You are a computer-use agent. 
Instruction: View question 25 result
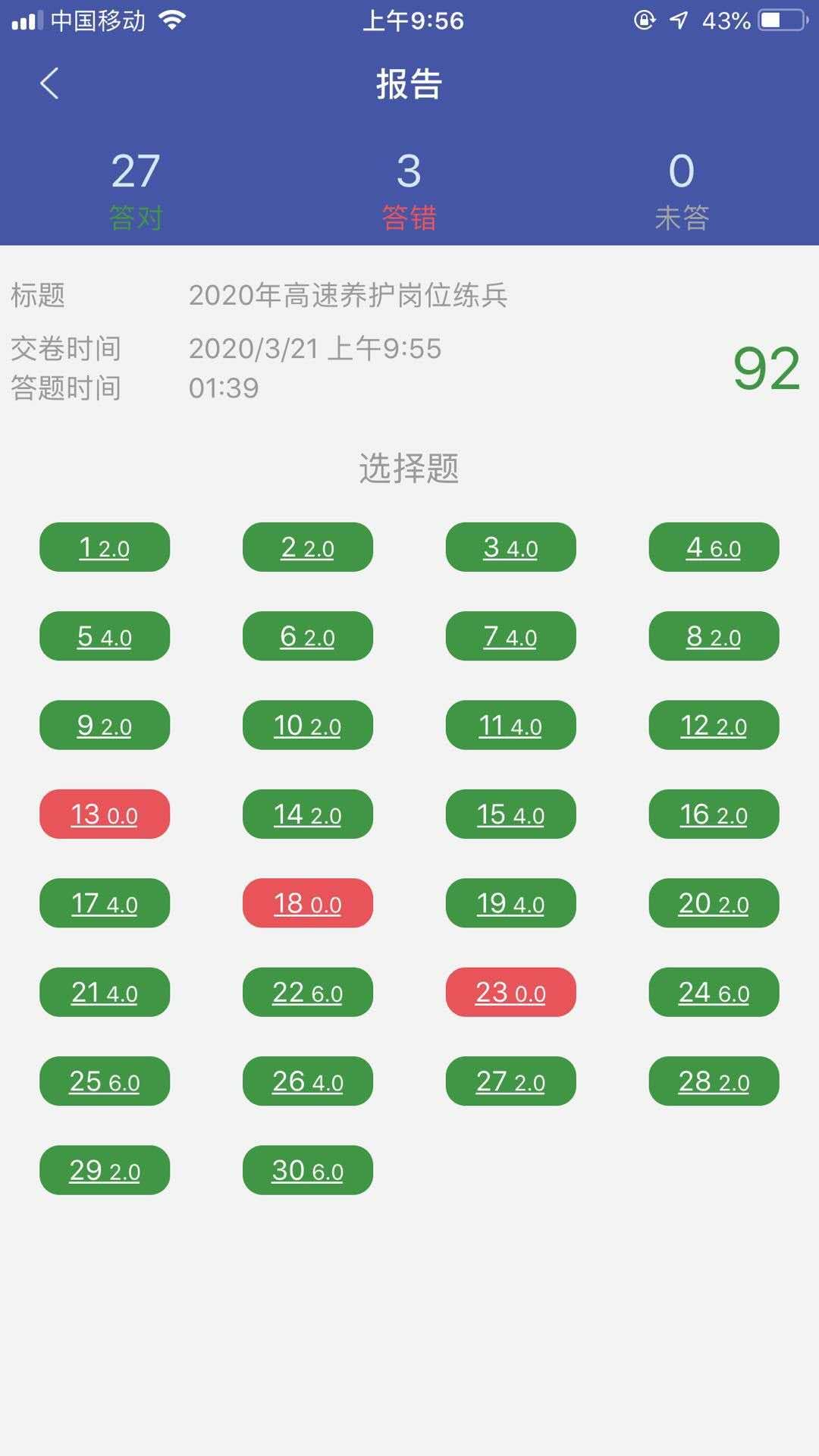pyautogui.click(x=105, y=1081)
